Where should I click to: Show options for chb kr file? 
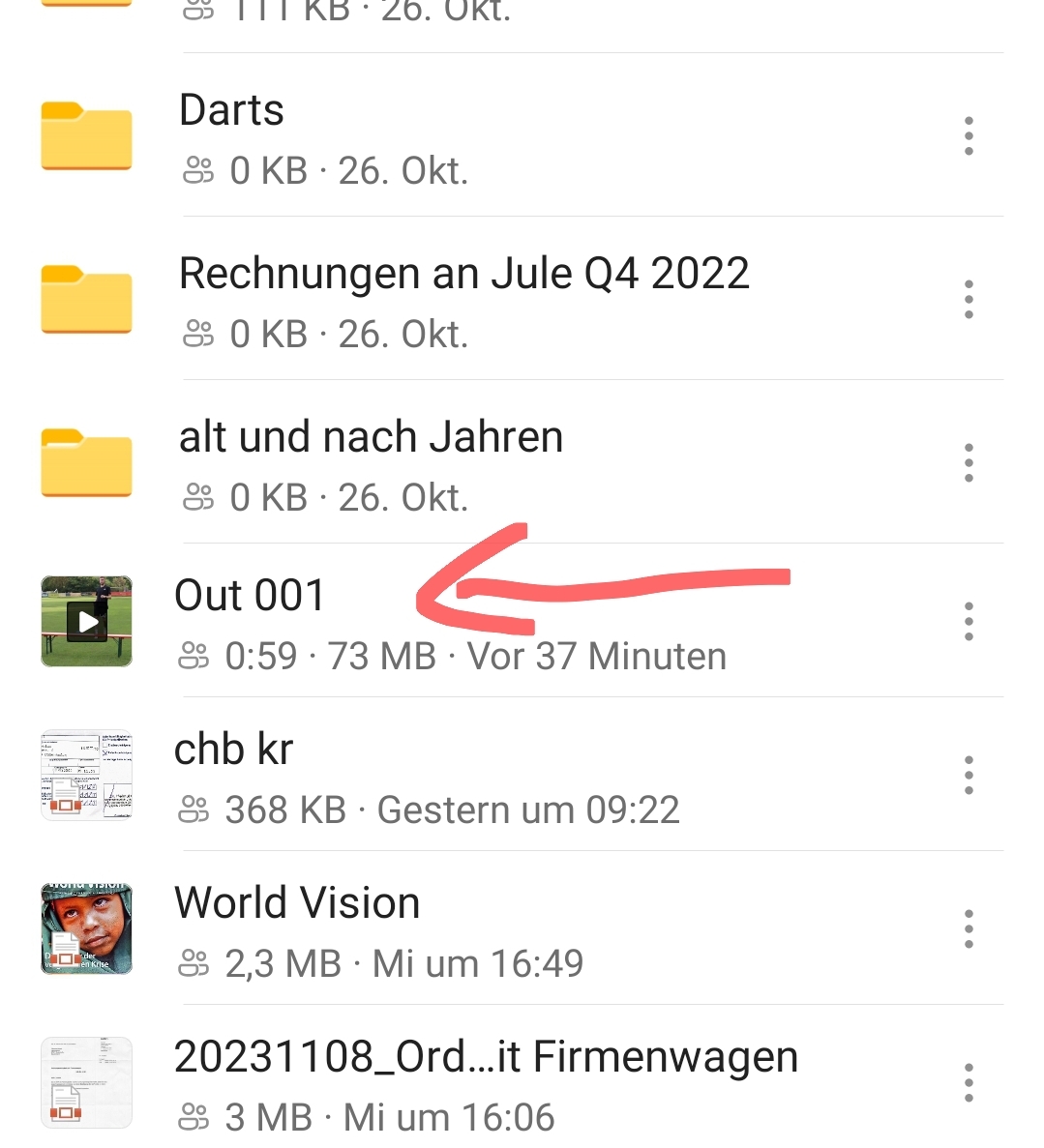pyautogui.click(x=968, y=775)
